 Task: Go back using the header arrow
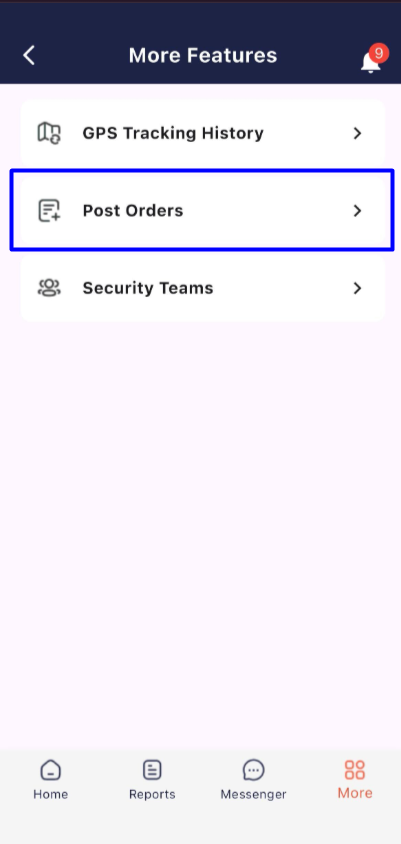coord(29,55)
